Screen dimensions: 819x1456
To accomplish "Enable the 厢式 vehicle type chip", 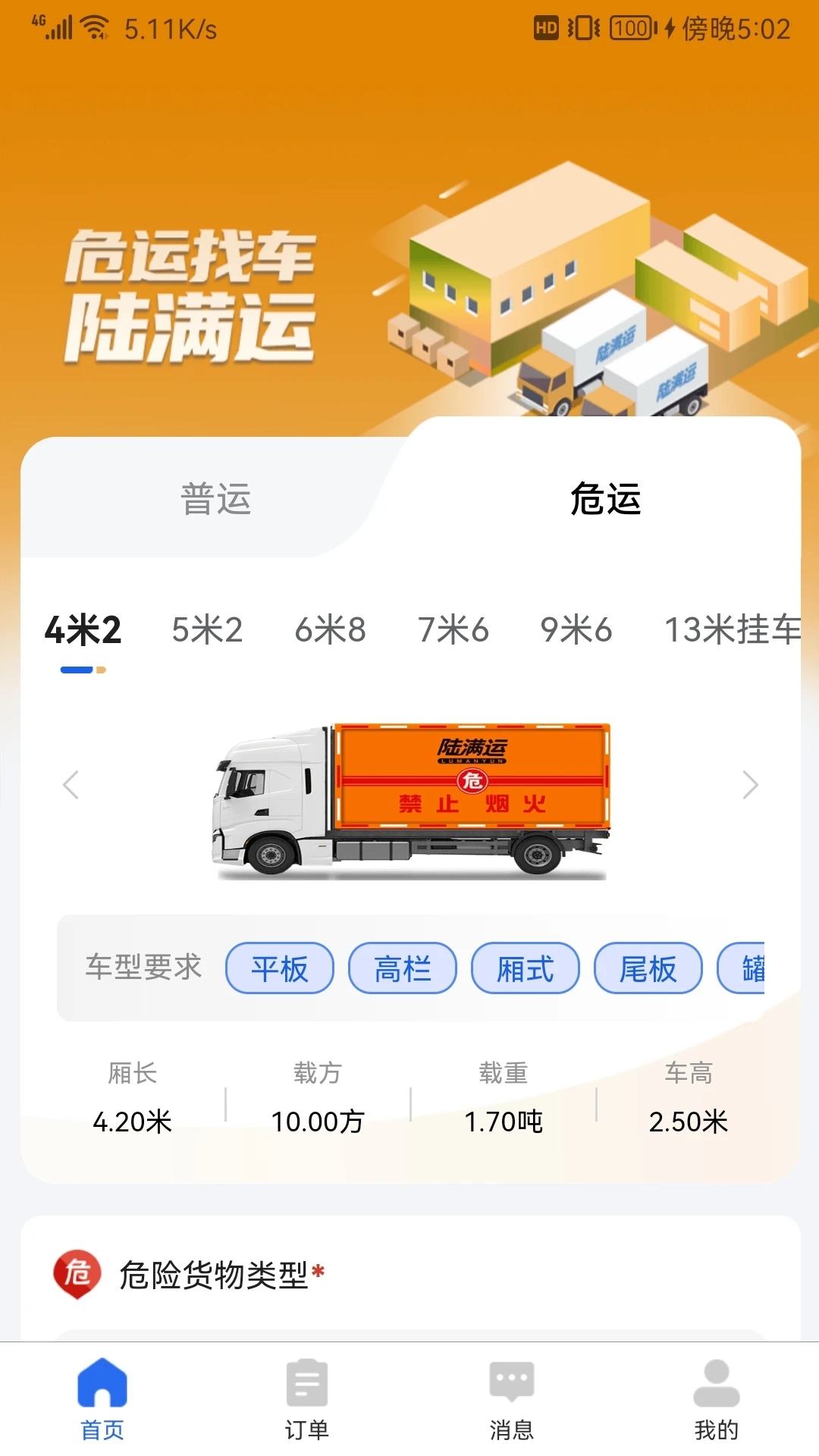I will tap(525, 968).
